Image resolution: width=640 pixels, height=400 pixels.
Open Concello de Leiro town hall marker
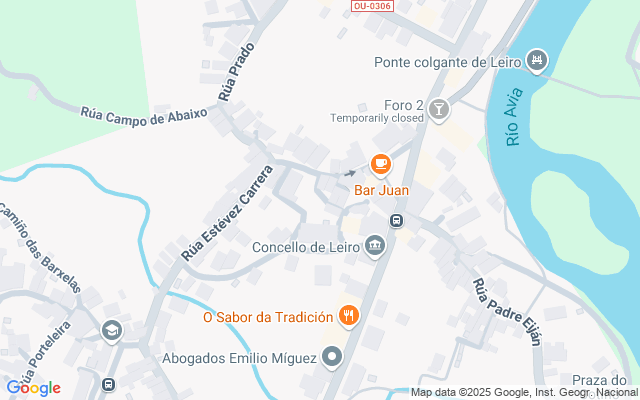pos(375,246)
